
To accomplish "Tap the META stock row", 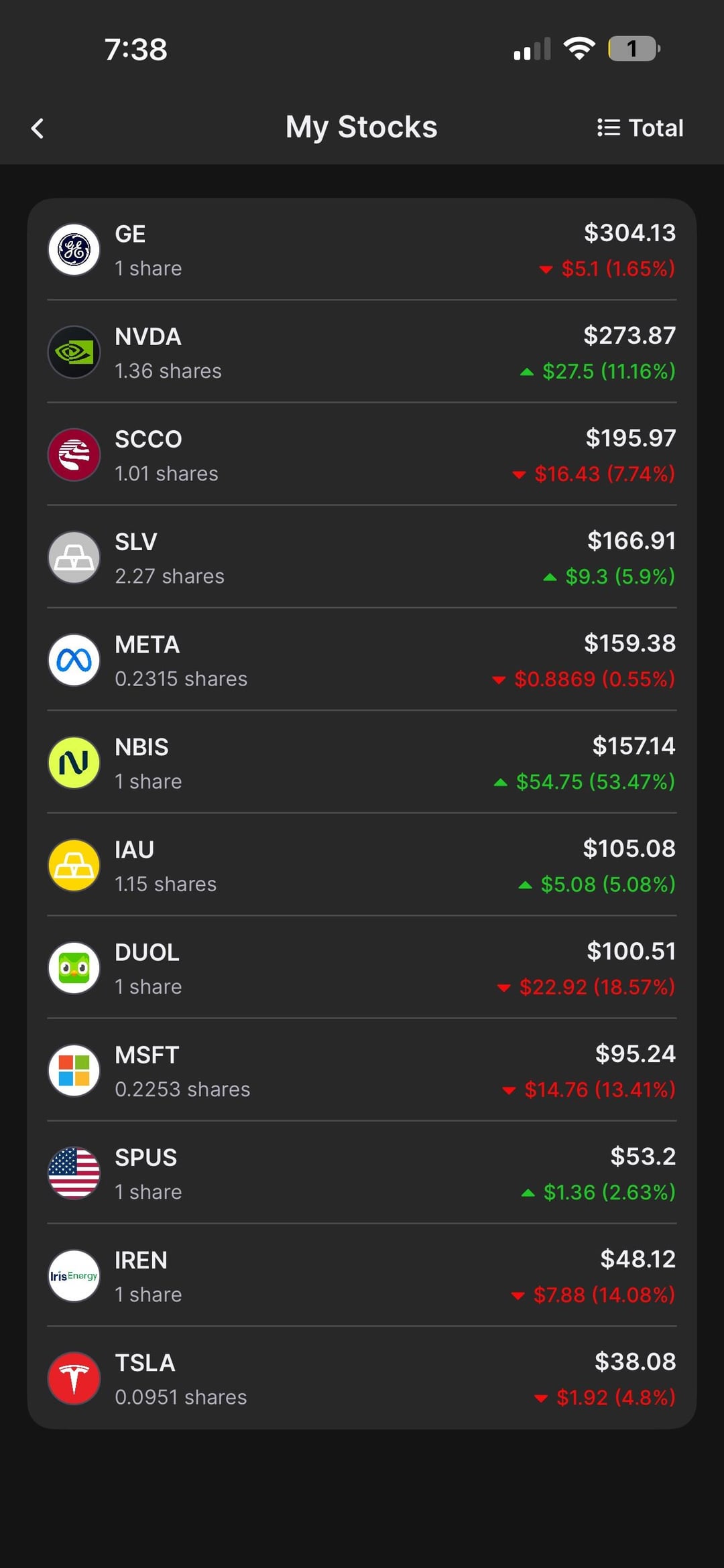I will tap(362, 660).
